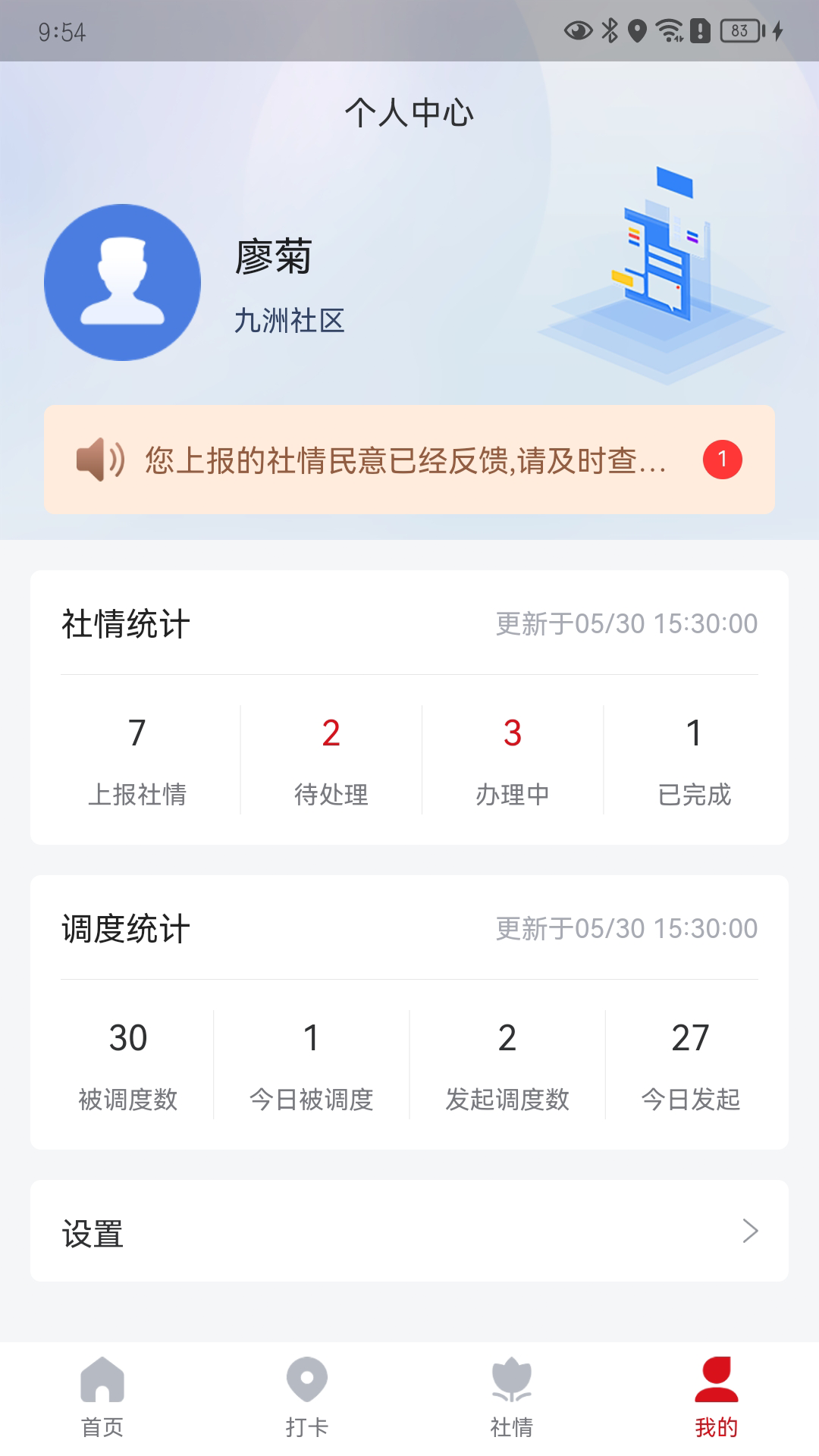Tap 已完成 completed statistic
819x1456 pixels.
coord(694,758)
